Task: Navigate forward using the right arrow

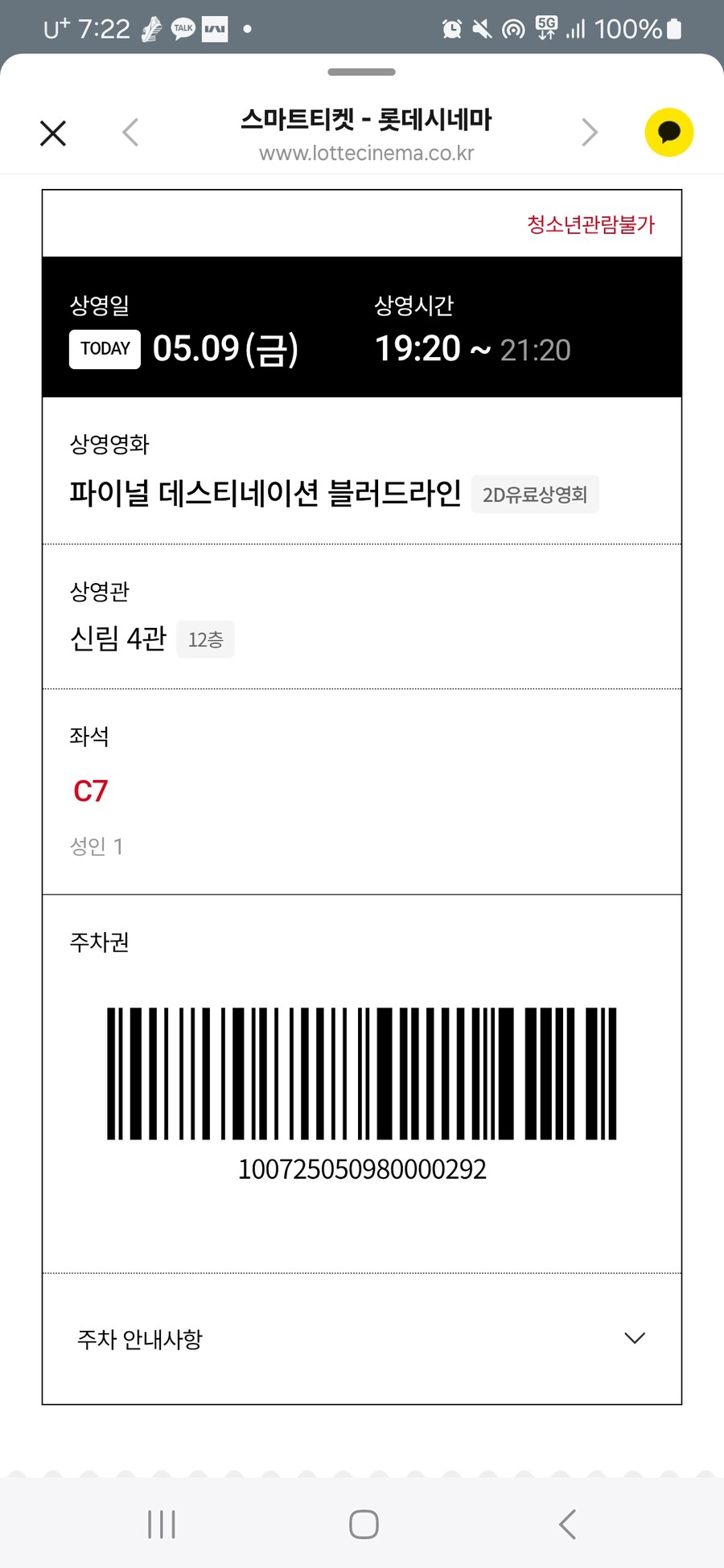Action: point(590,131)
